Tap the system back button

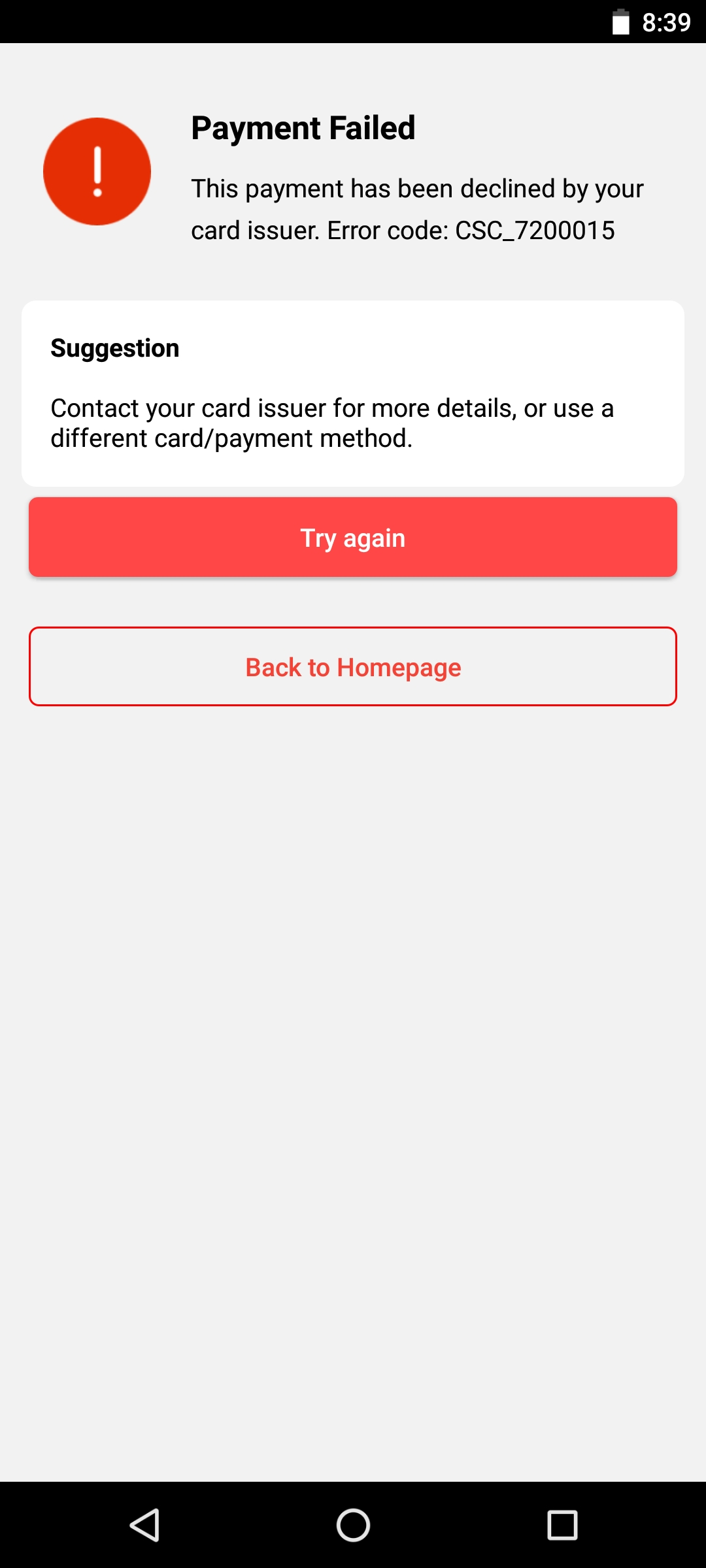145,1525
